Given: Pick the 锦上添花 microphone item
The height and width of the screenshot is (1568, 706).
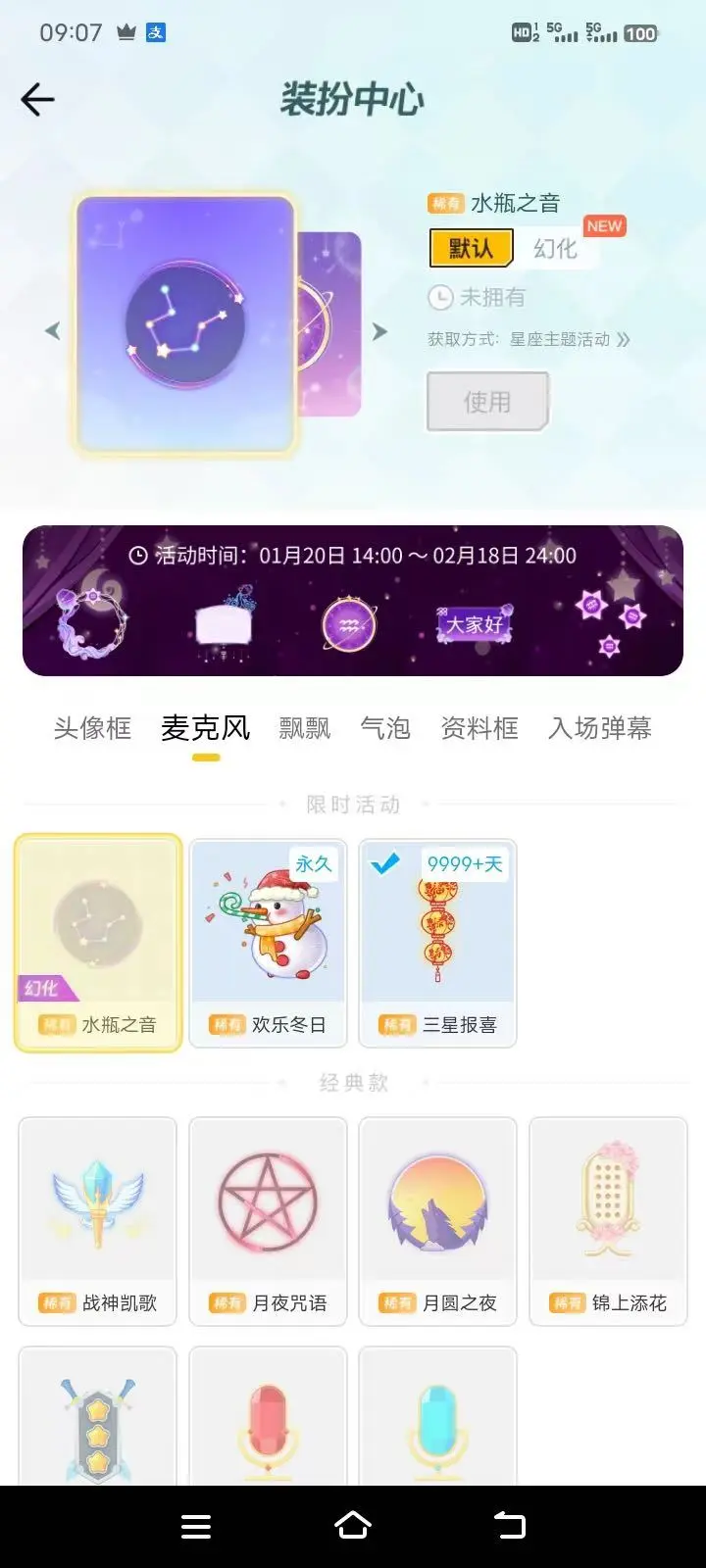Looking at the screenshot, I should click(608, 1221).
